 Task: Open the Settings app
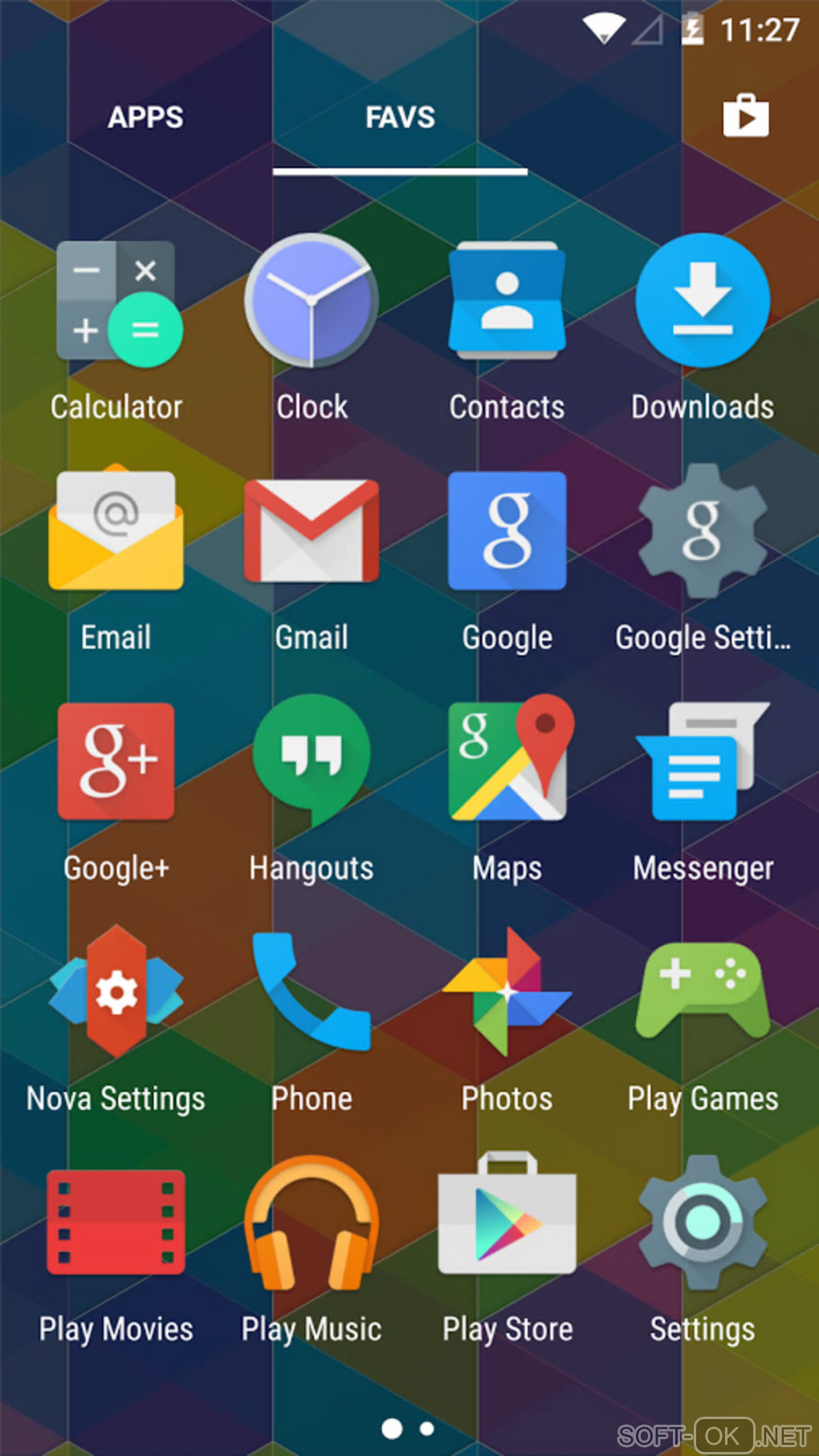point(703,1222)
